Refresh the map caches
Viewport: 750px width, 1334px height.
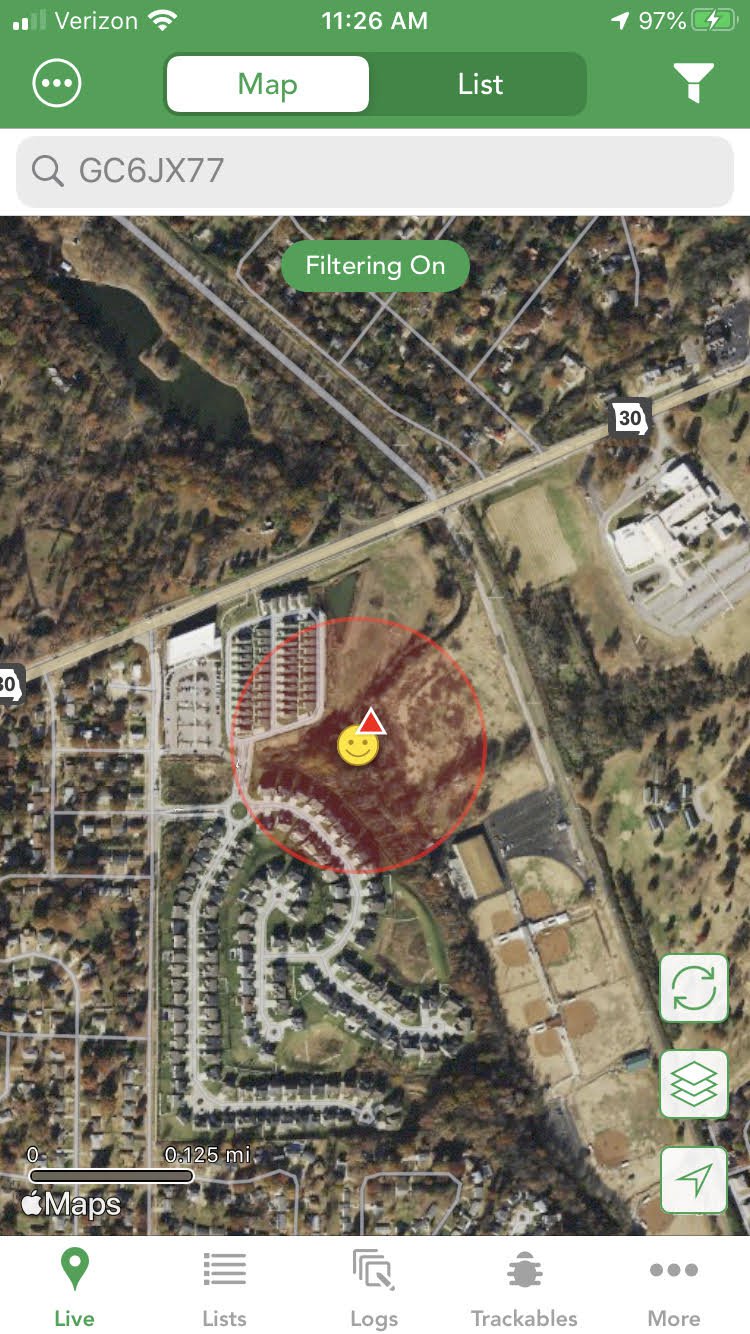694,988
